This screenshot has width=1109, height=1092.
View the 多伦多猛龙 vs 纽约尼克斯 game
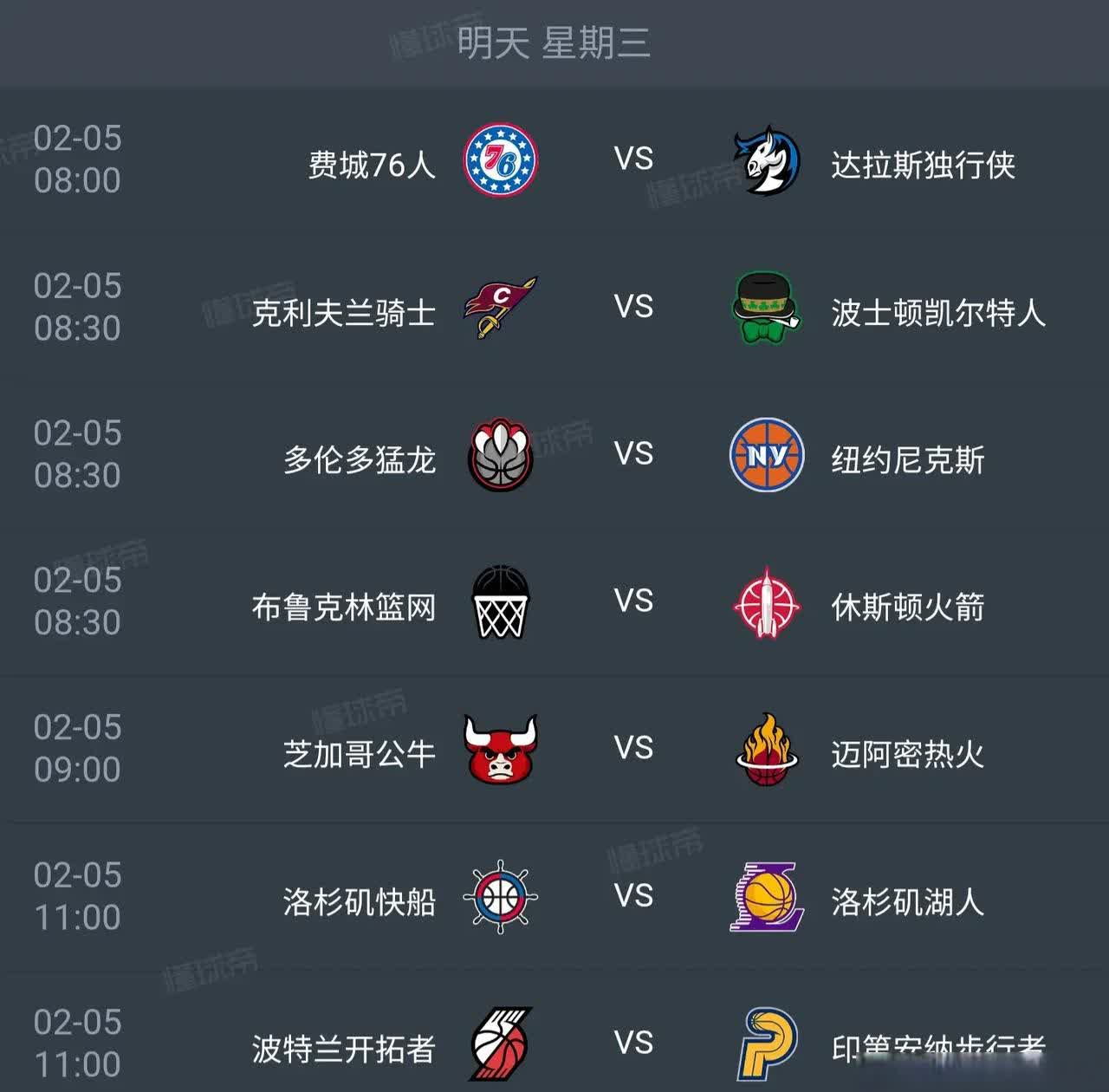(x=632, y=454)
